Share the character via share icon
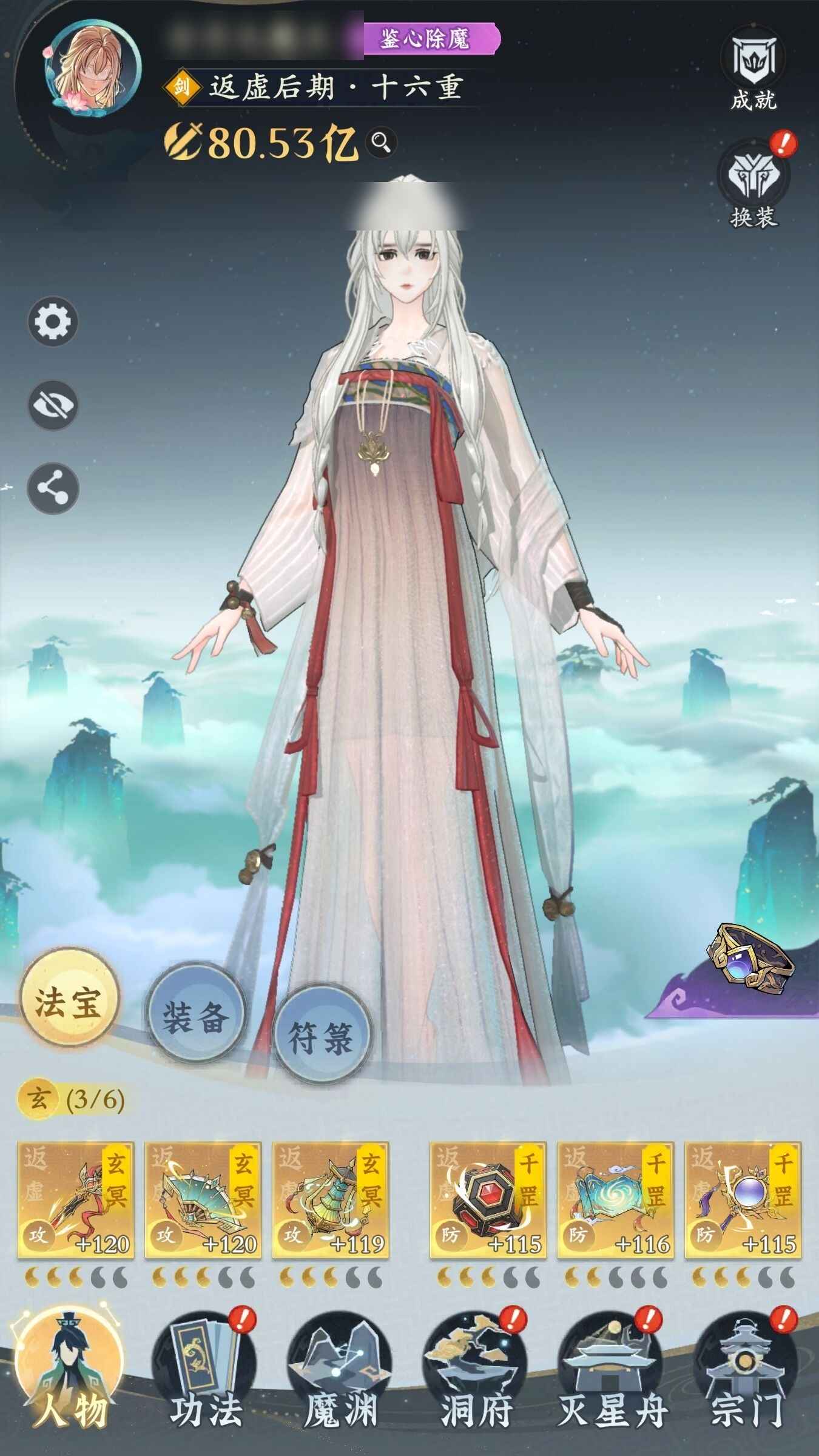Screen dimensions: 819x1456 click(x=53, y=488)
